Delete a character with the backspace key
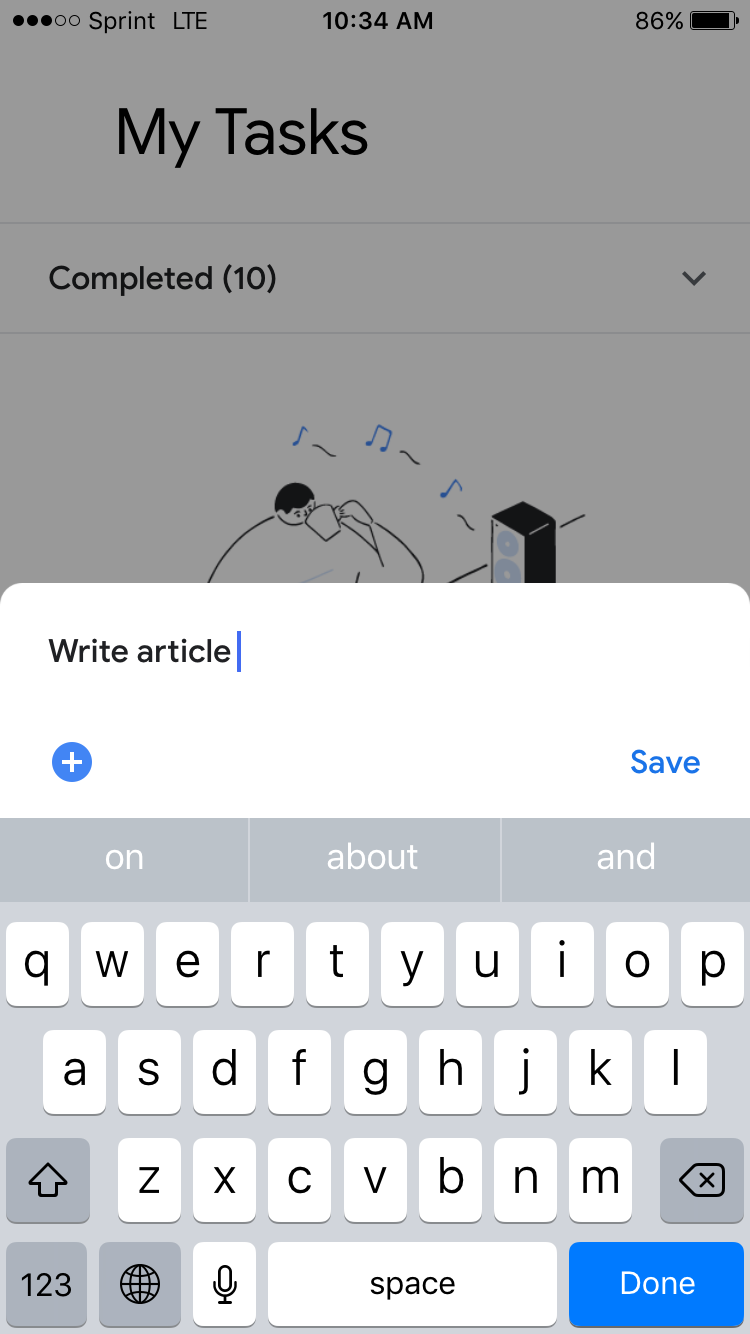 coord(702,1181)
